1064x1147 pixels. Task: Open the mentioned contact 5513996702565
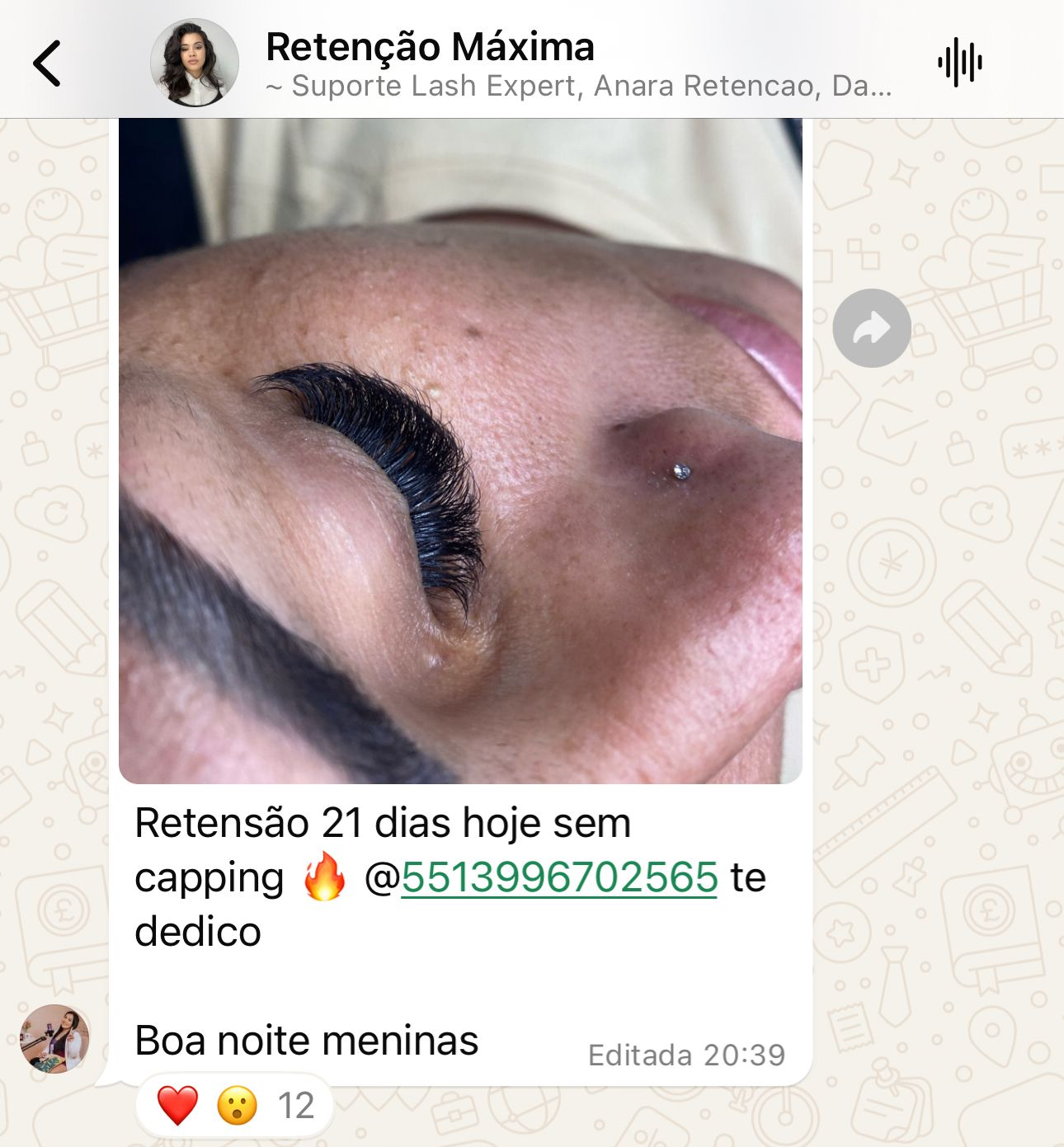tap(558, 877)
